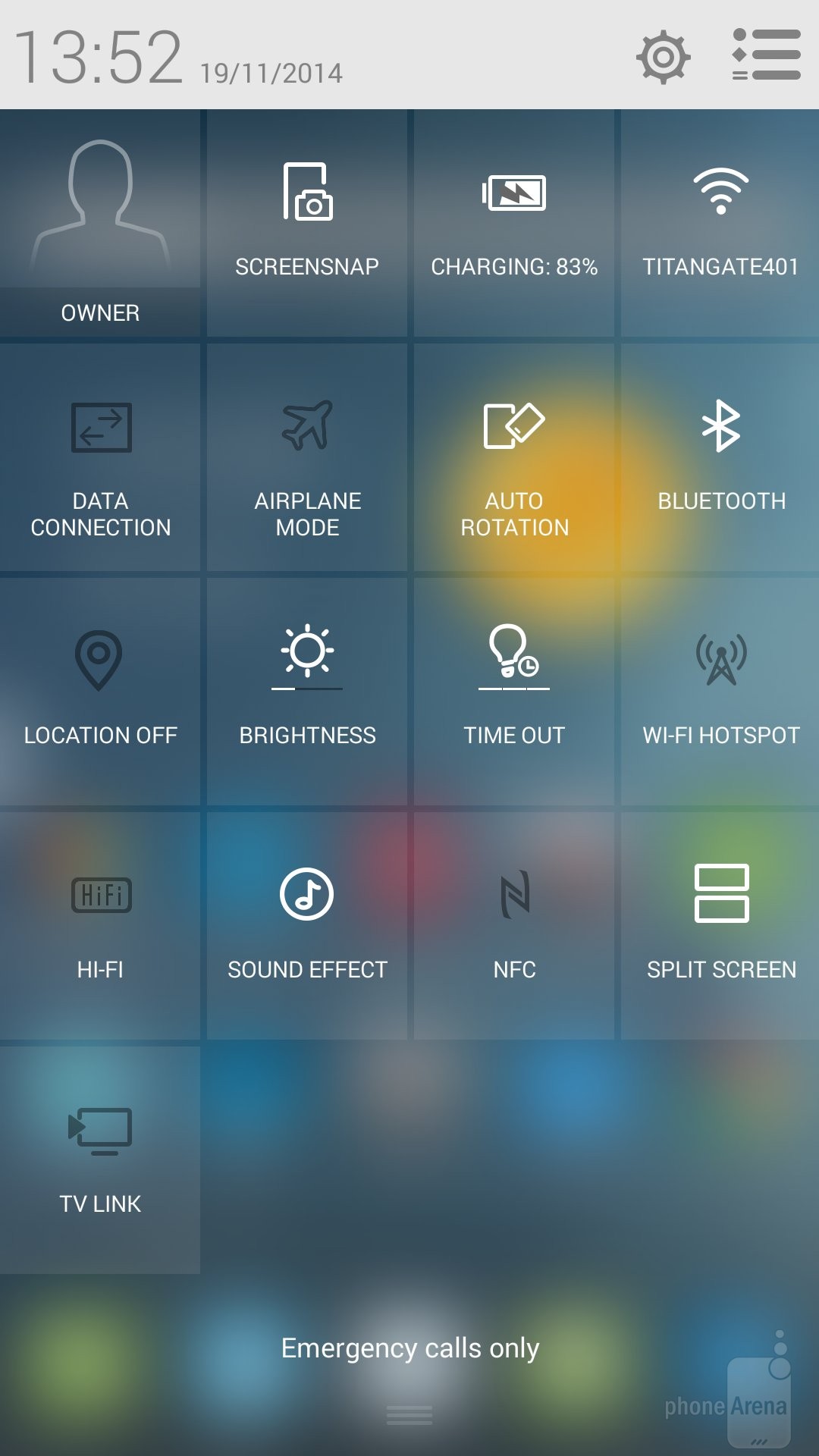Toggle the TITANGATE401 Wi-Fi tile
The image size is (819, 1456).
[x=720, y=224]
